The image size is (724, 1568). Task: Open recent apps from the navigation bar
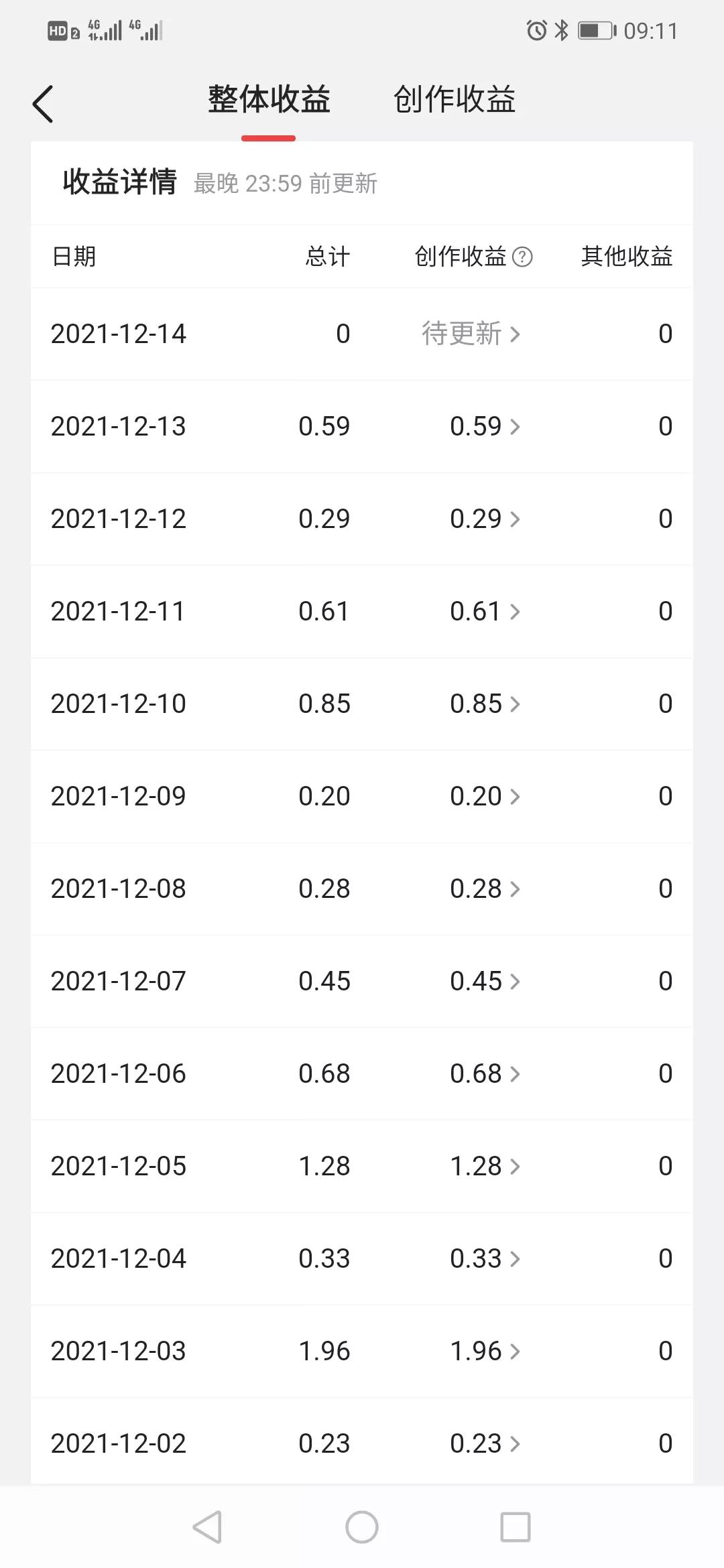(x=516, y=1527)
